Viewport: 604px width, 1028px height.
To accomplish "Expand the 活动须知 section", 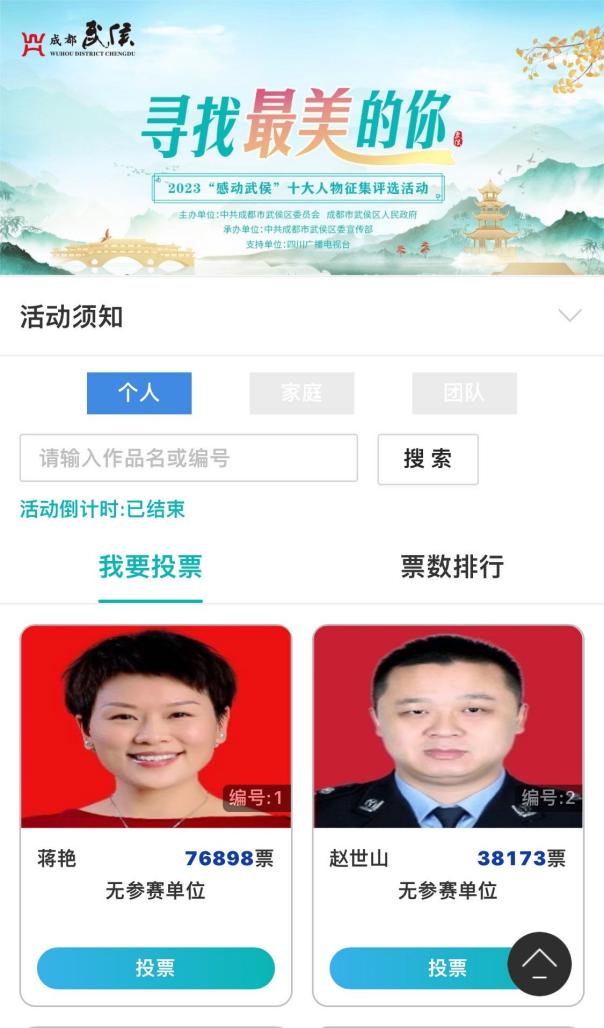I will tap(569, 317).
